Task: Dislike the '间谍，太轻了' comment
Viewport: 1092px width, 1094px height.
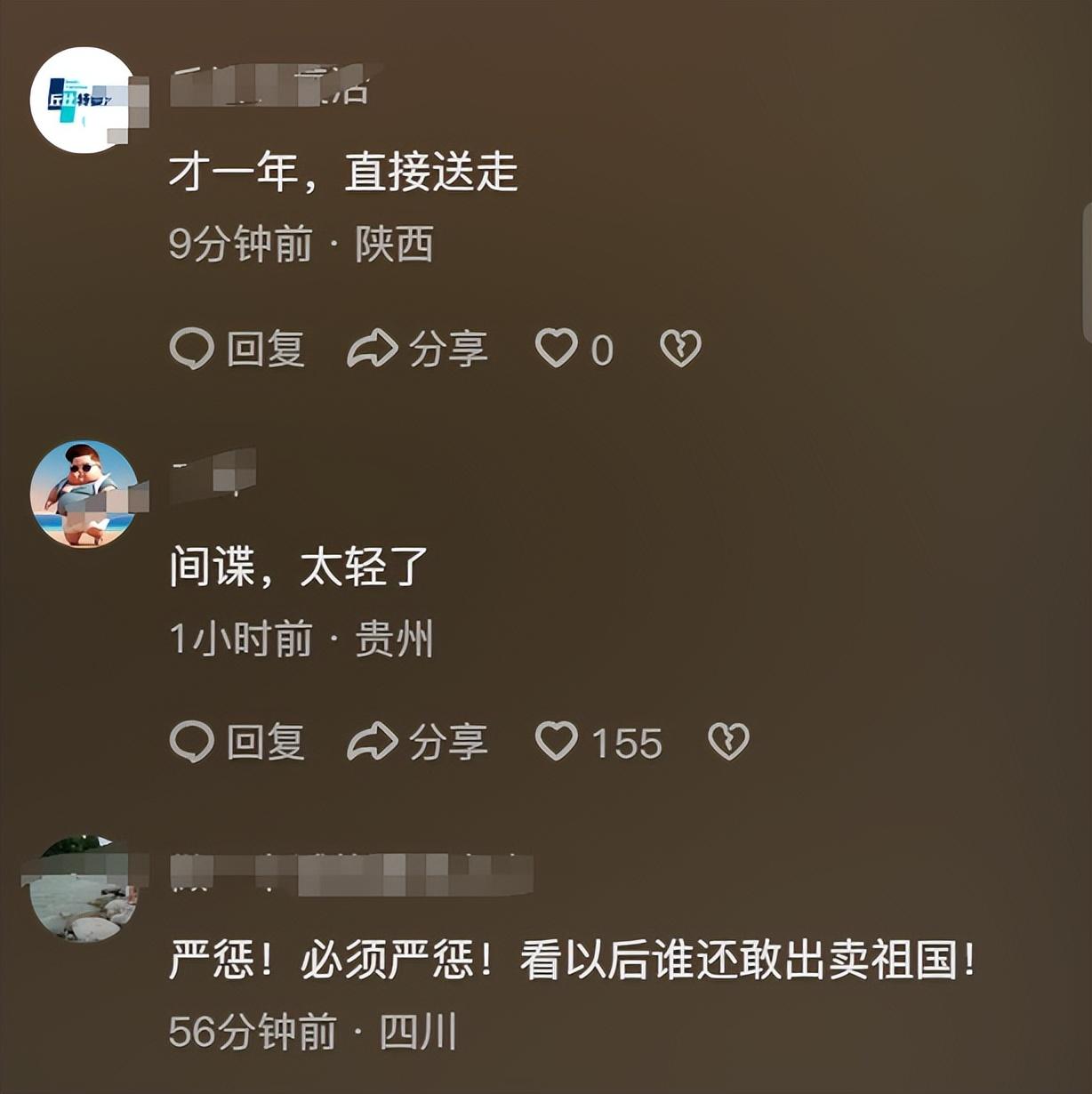Action: click(x=728, y=741)
